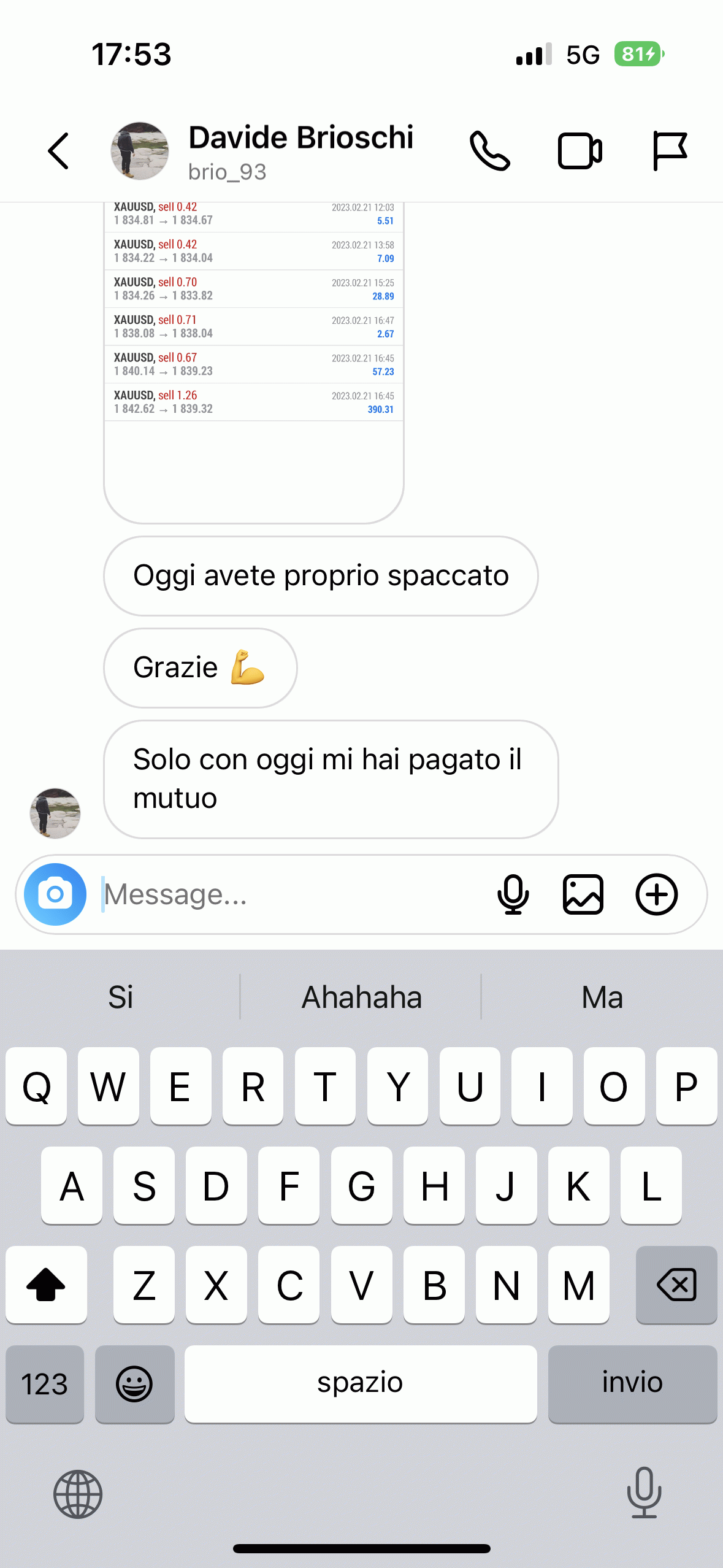Image resolution: width=723 pixels, height=1568 pixels.
Task: Tap the invio key to send
Action: pos(632,1384)
